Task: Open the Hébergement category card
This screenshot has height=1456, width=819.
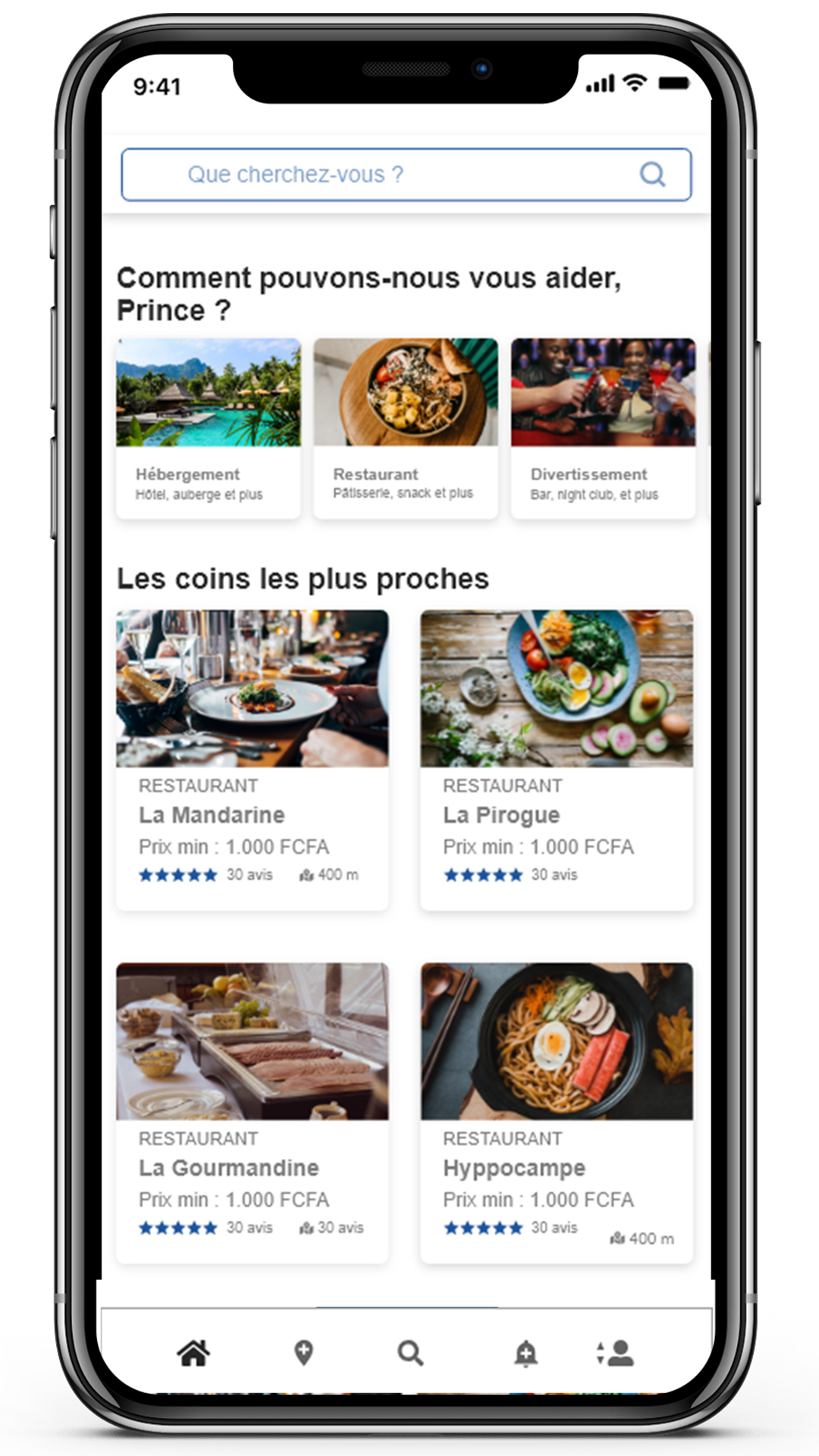Action: [x=209, y=428]
